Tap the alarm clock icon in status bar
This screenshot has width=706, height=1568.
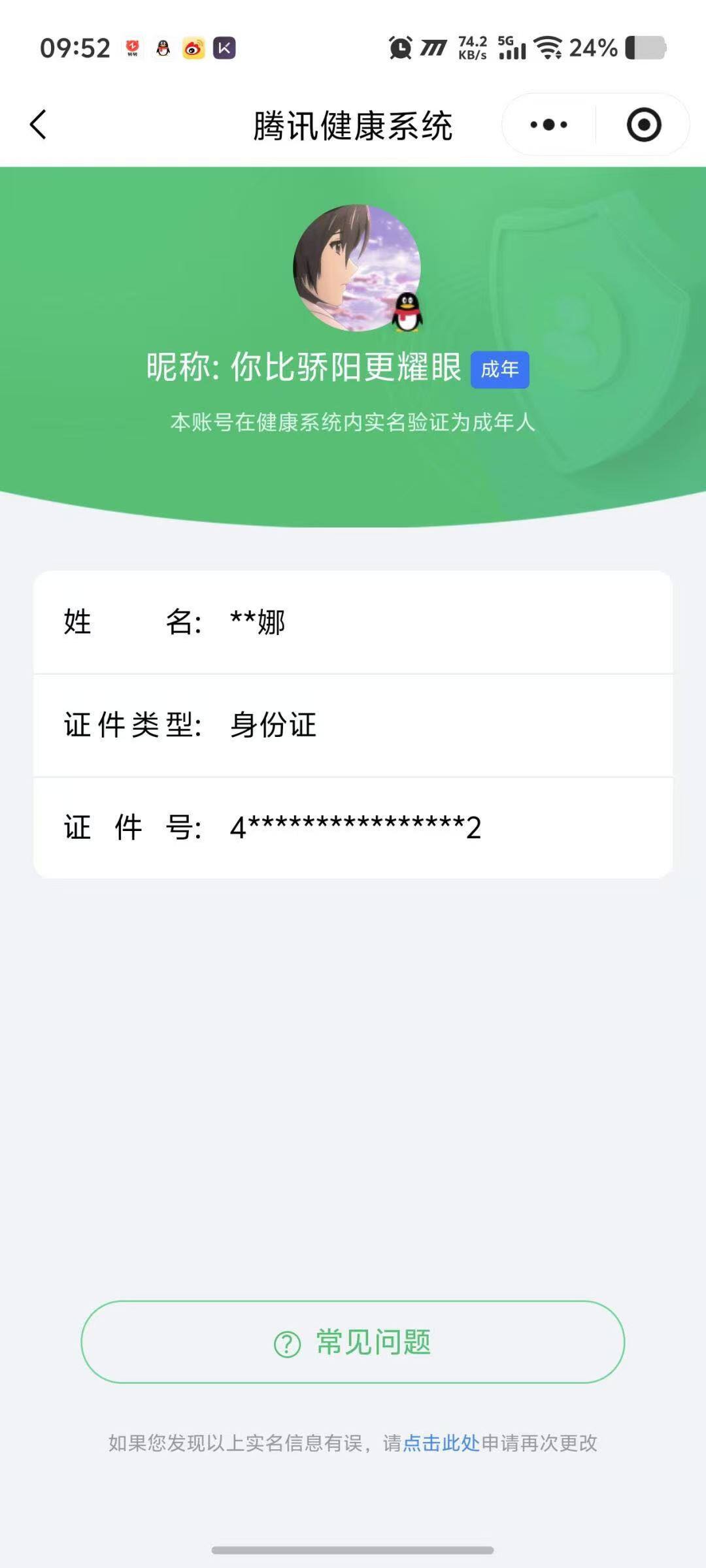[x=399, y=48]
